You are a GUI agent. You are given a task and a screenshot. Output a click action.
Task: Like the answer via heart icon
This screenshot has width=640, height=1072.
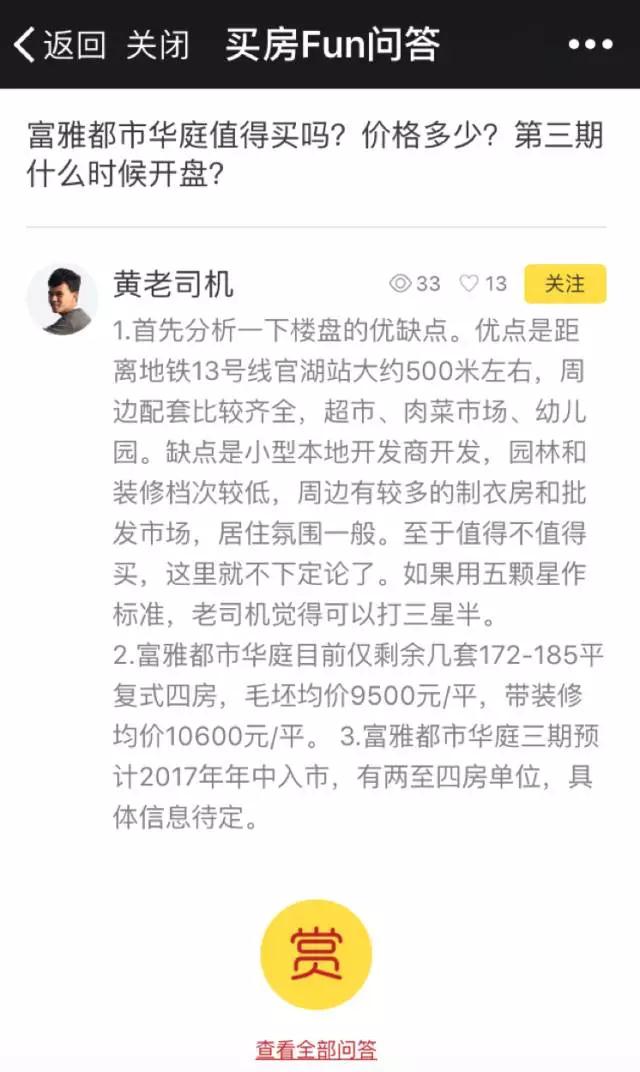point(469,284)
